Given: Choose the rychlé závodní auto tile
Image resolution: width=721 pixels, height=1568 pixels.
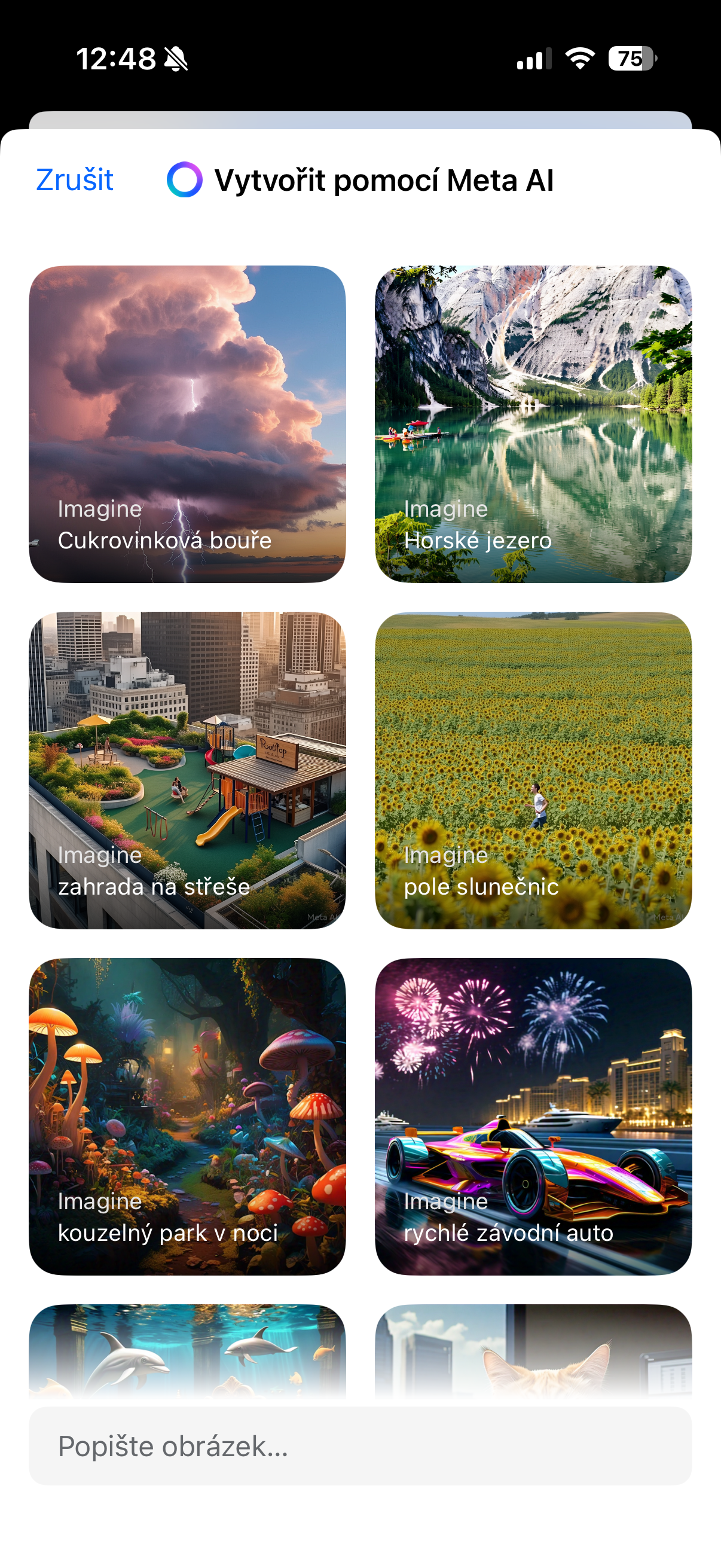Looking at the screenshot, I should [533, 1116].
